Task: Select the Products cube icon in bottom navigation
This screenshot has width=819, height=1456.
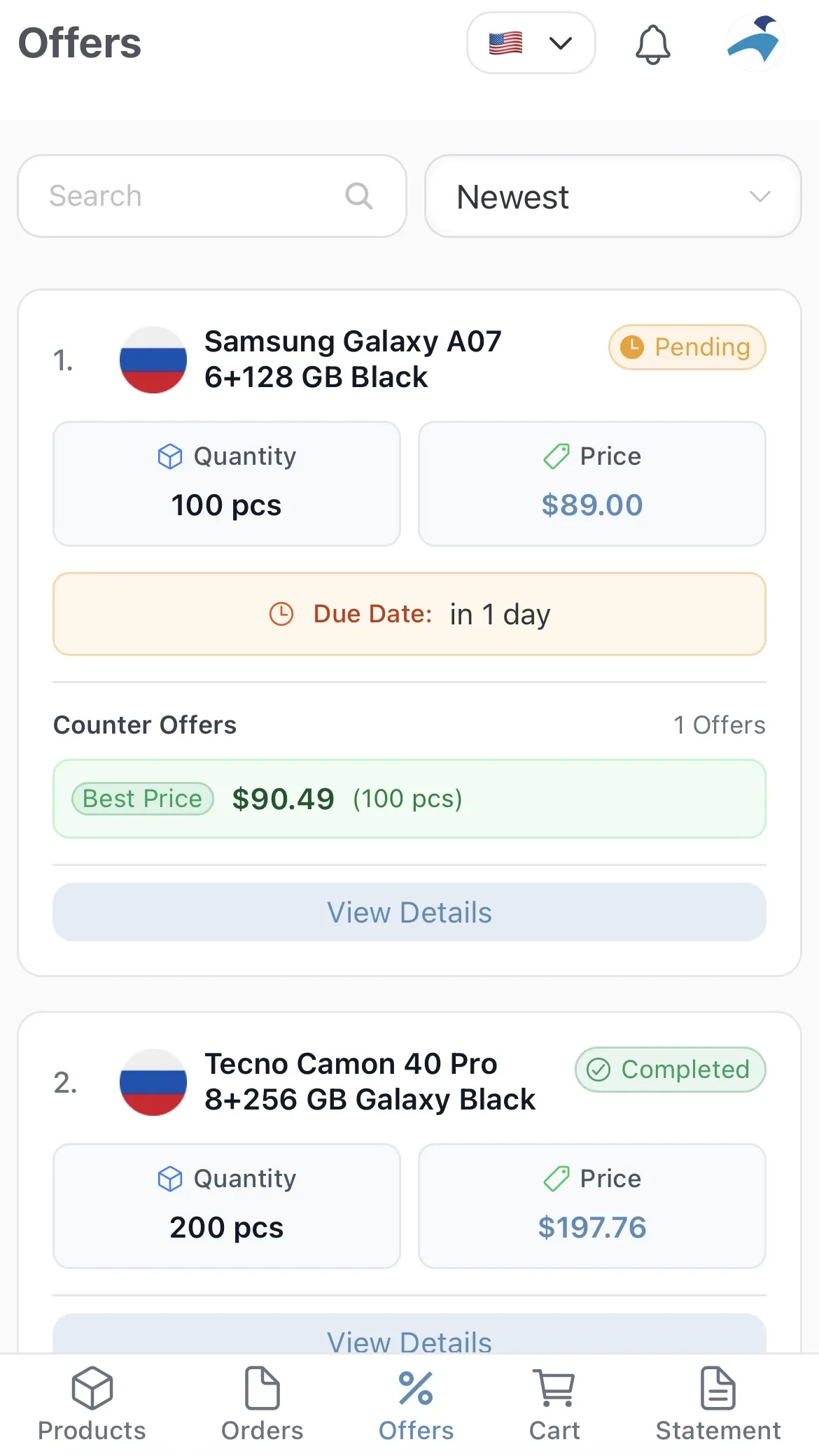Action: tap(90, 1390)
